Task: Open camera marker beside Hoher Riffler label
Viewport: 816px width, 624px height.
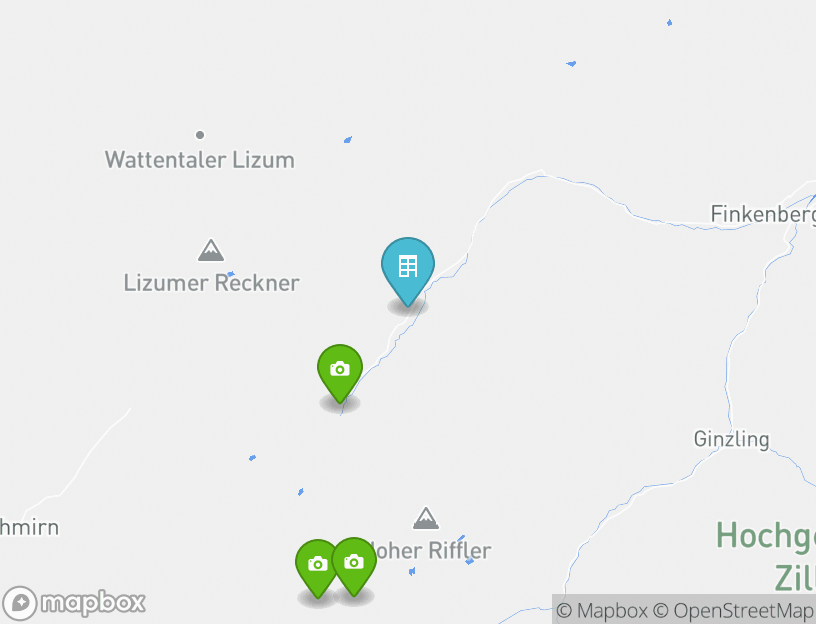Action: click(354, 563)
